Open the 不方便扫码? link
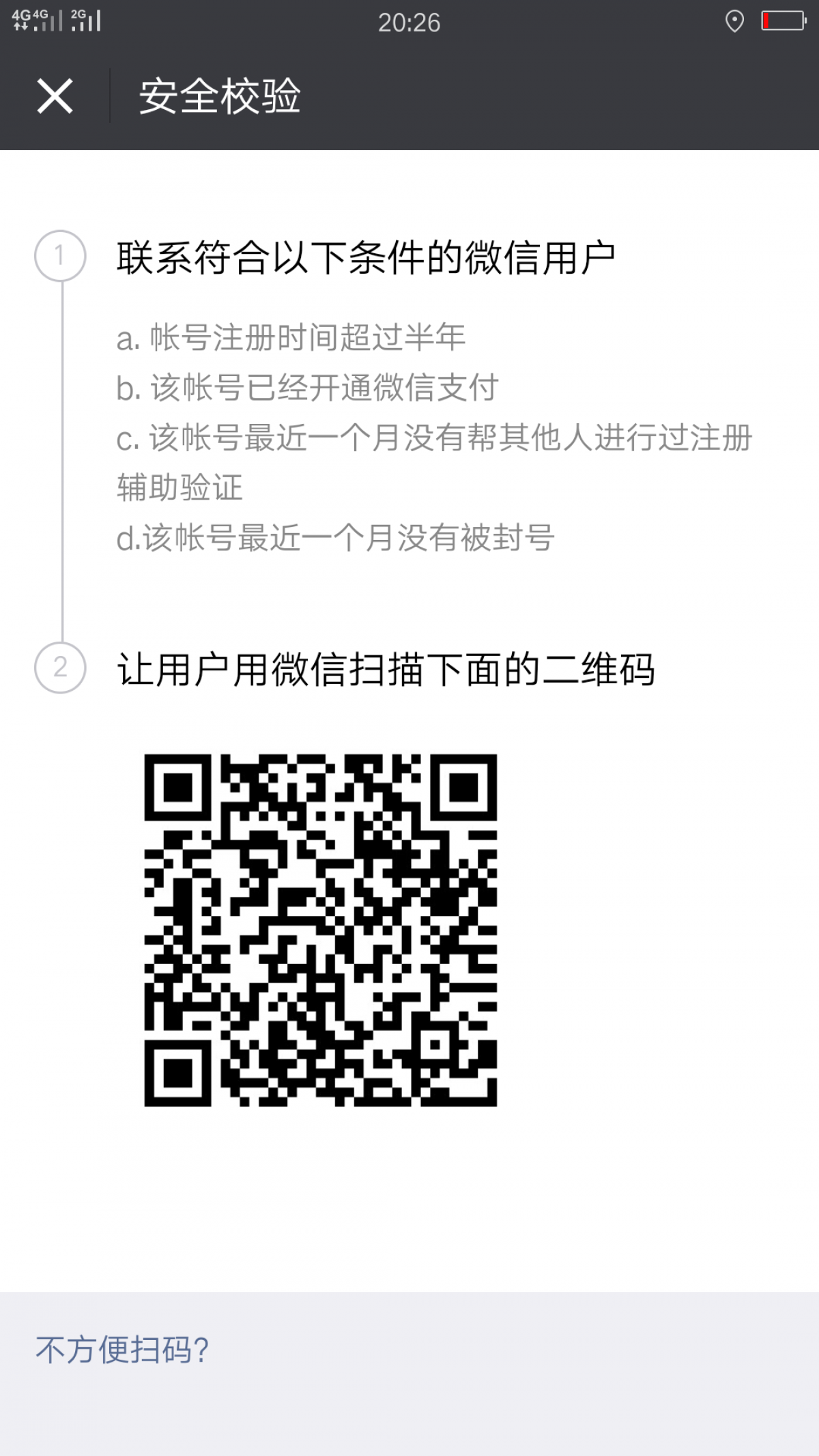Viewport: 819px width, 1456px height. pos(122,1350)
